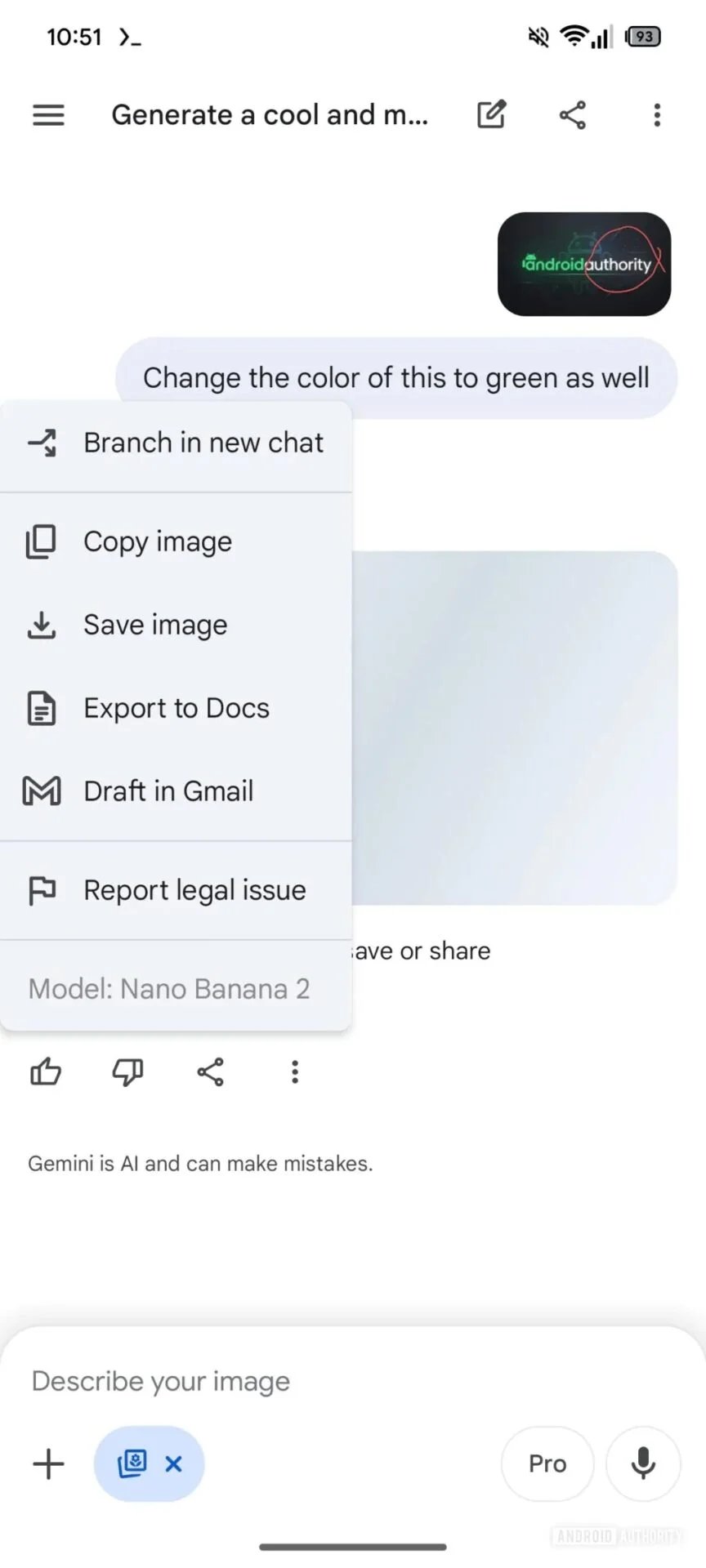This screenshot has height=1568, width=706.
Task: Start voice input with the microphone
Action: 643,1463
